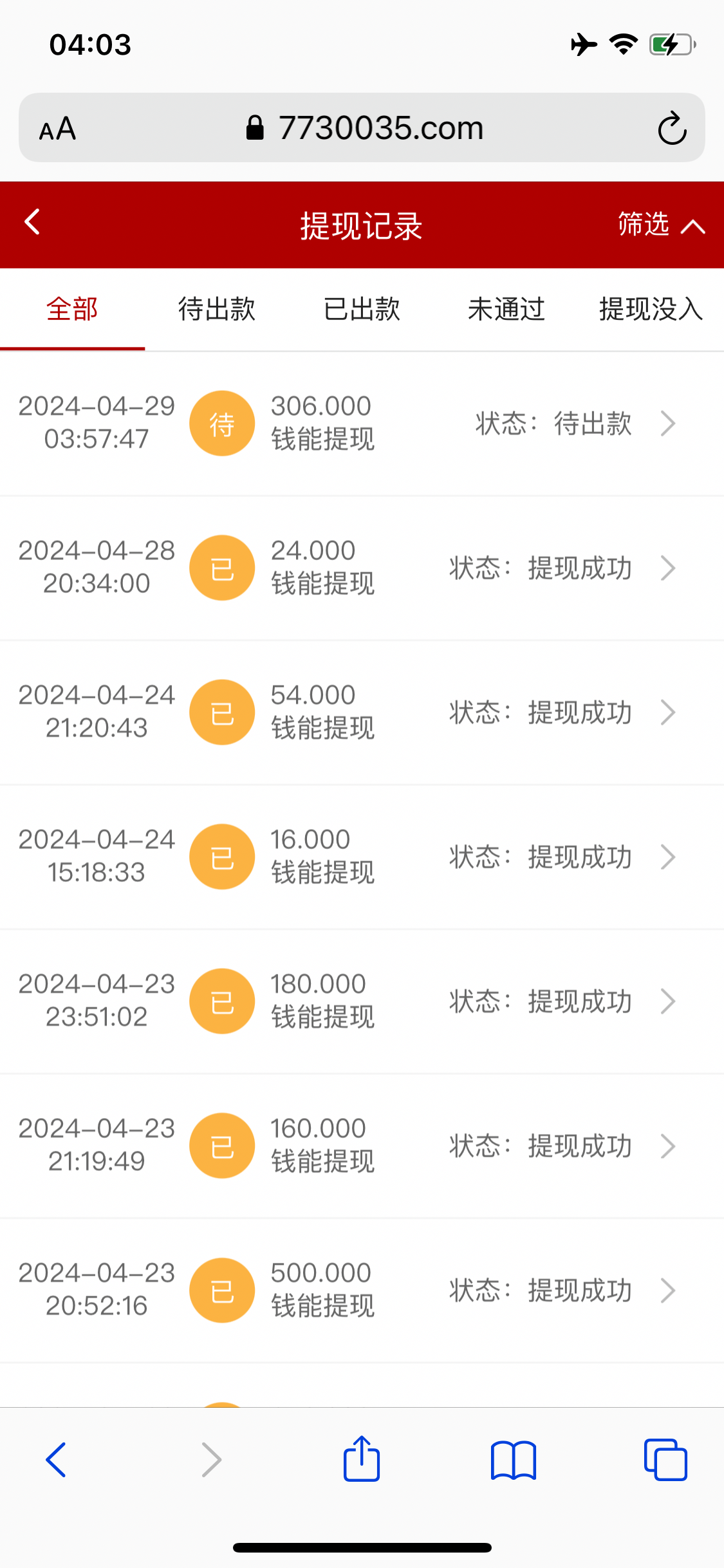Screen dimensions: 724x1568
Task: Open Safari bookmarks
Action: [x=513, y=1459]
